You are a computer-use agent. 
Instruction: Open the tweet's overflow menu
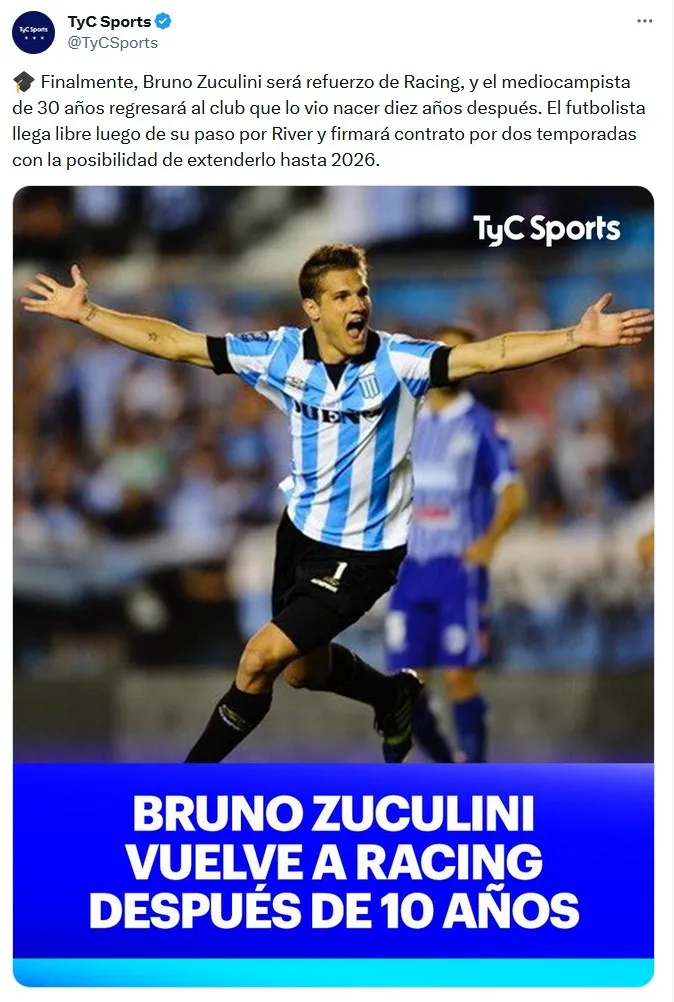(x=645, y=21)
